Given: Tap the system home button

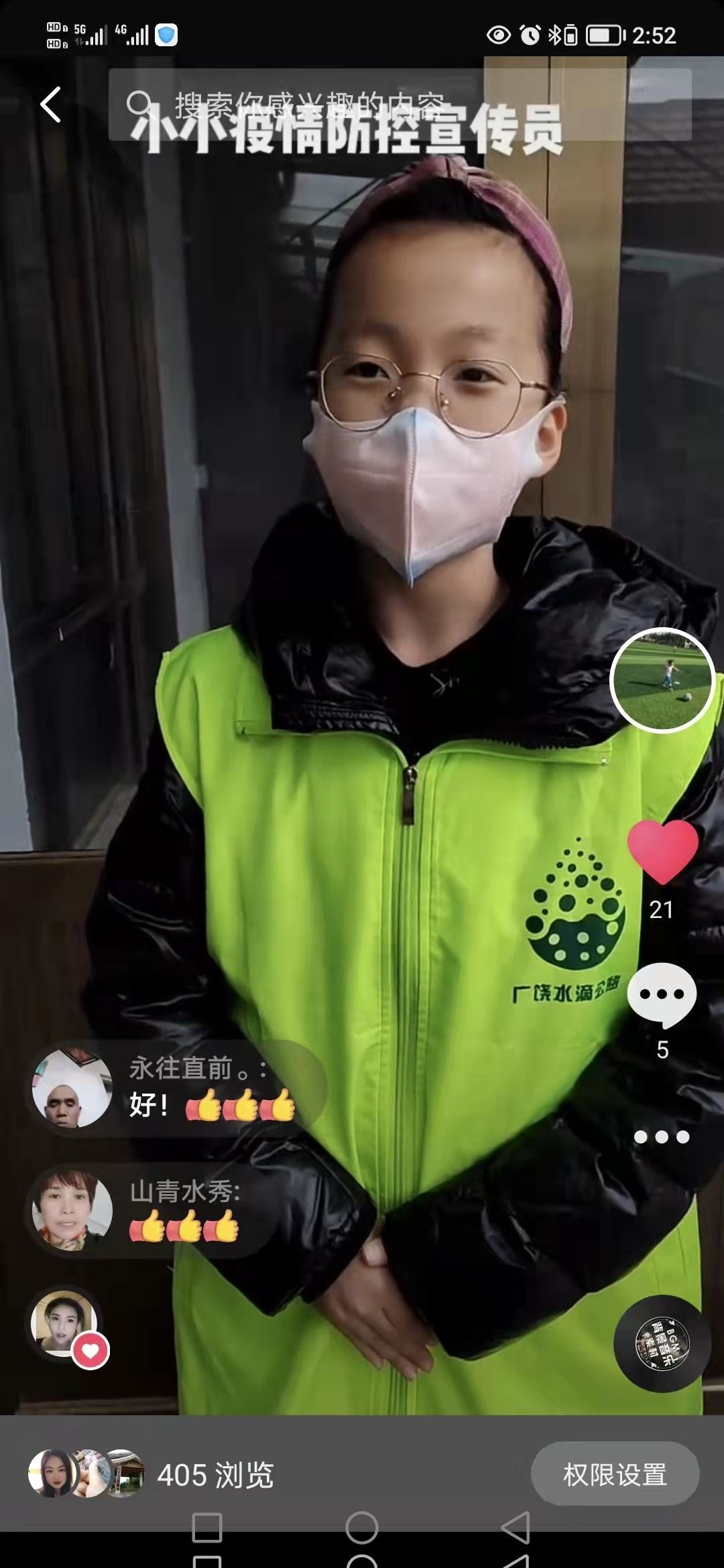Looking at the screenshot, I should coord(362,1528).
